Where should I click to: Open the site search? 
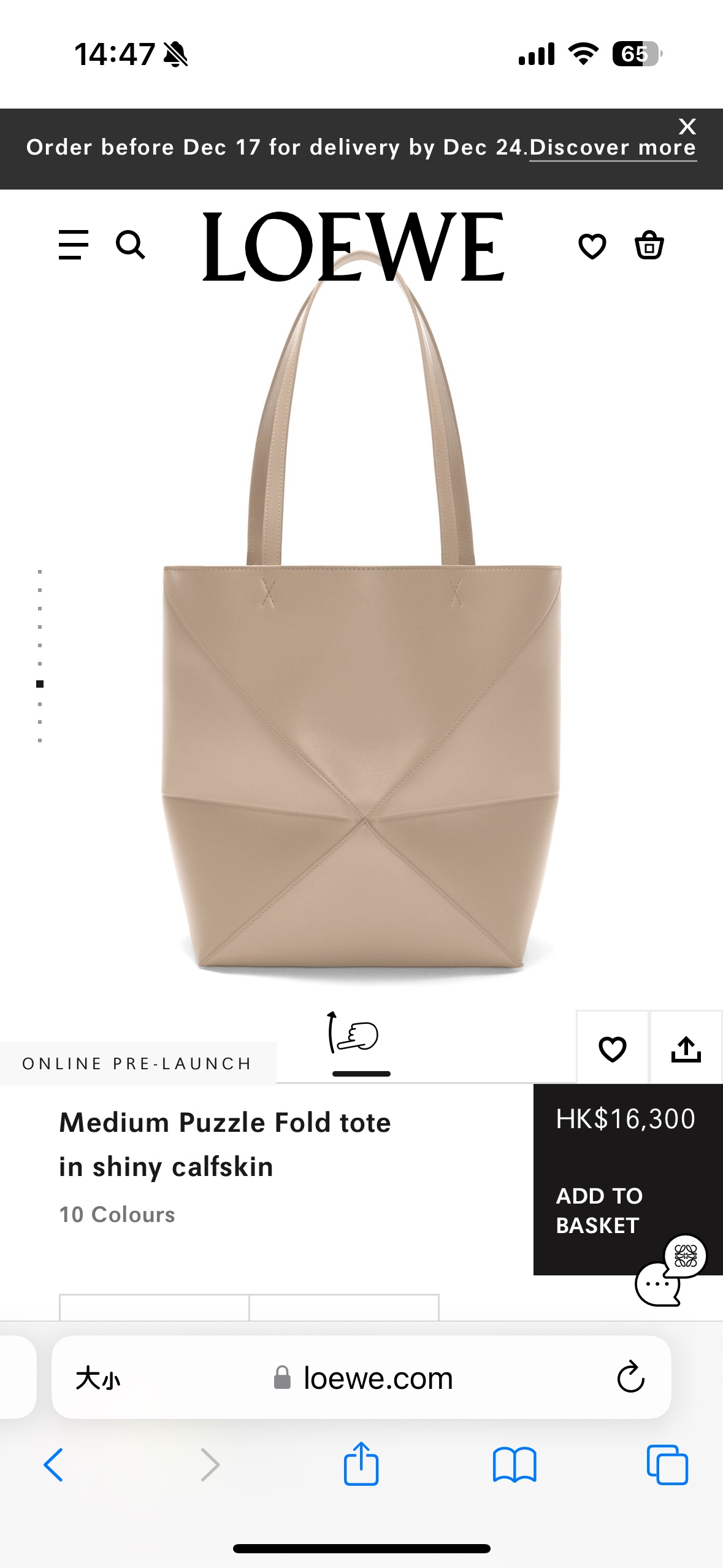click(x=131, y=245)
